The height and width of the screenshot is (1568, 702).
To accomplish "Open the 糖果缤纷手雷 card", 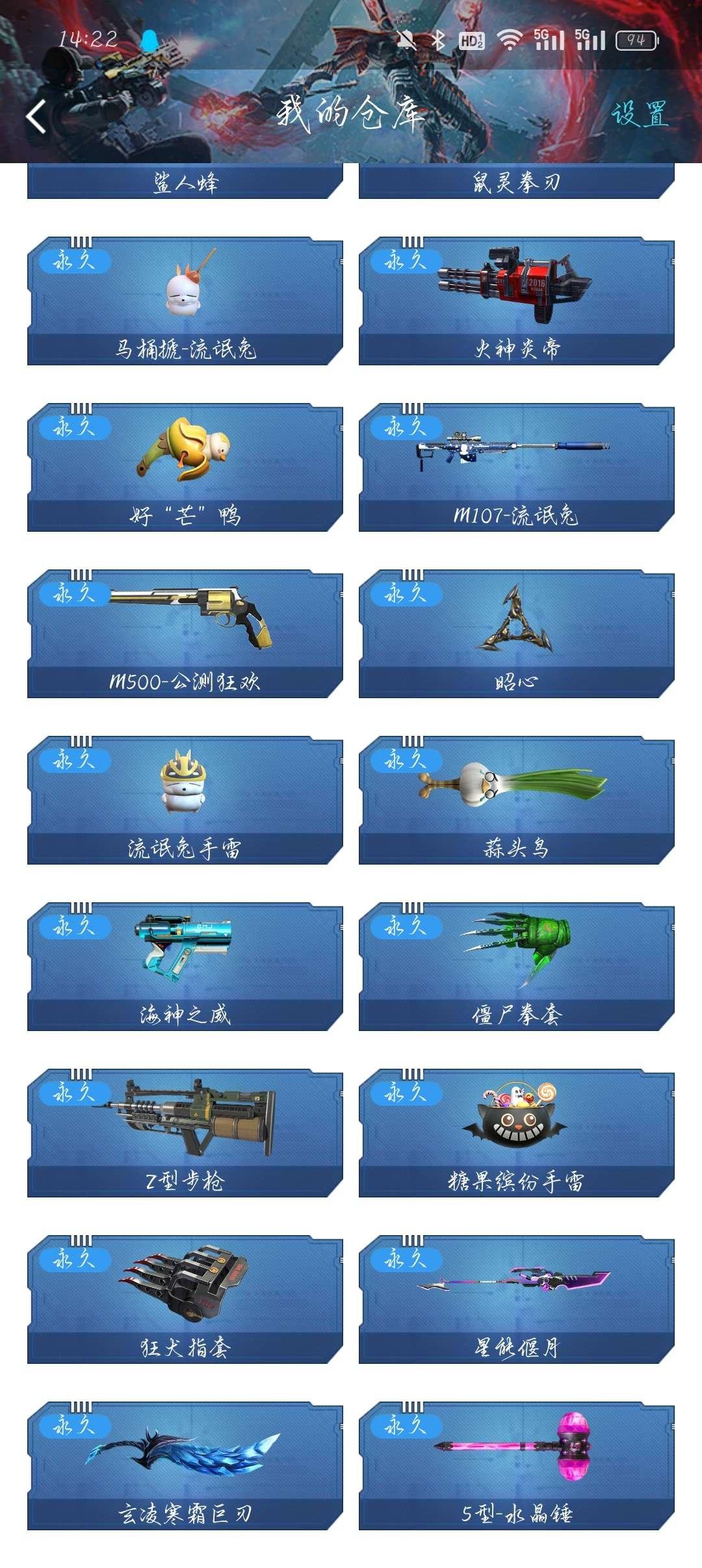I will click(517, 1133).
